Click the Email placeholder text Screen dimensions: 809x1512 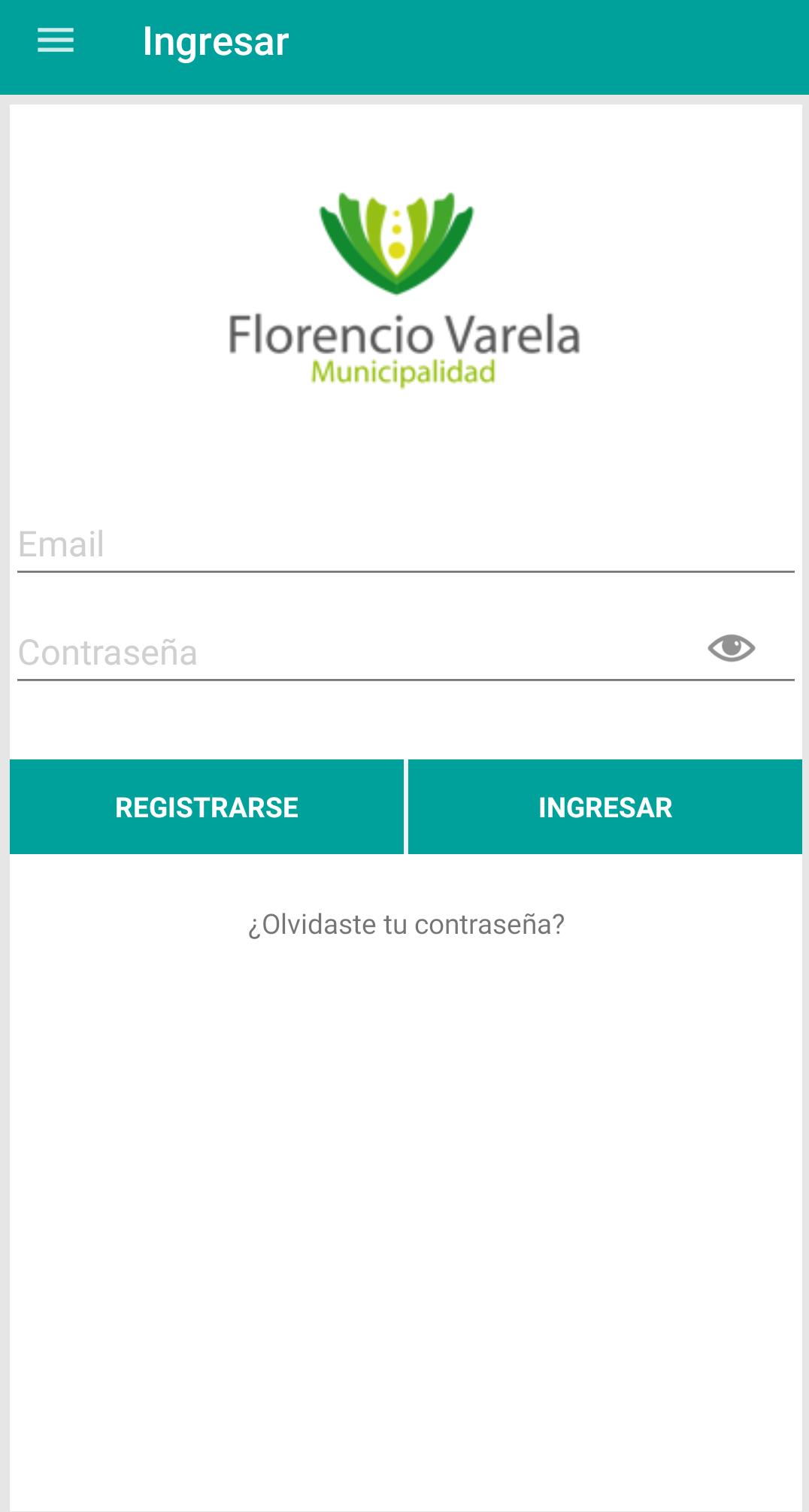60,543
